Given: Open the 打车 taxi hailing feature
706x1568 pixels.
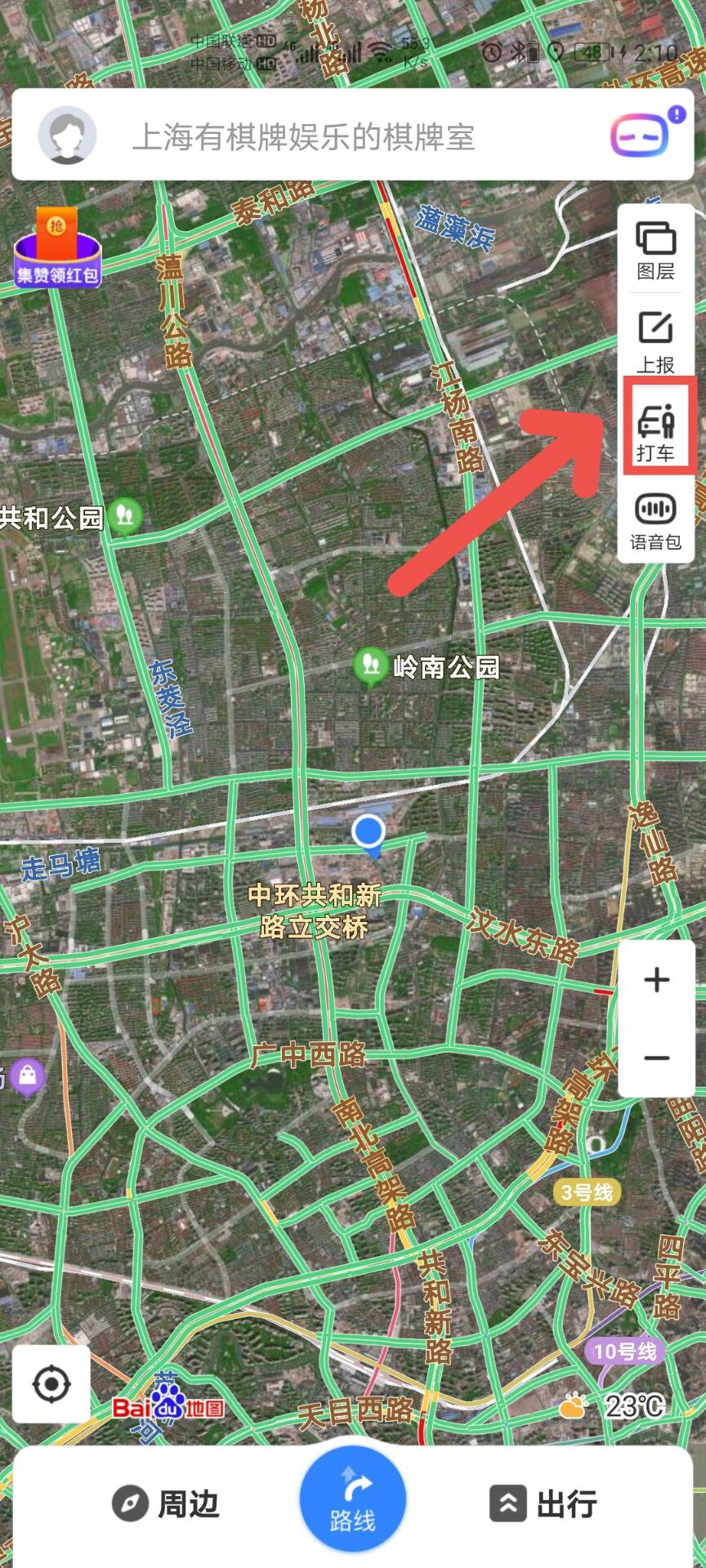Looking at the screenshot, I should pos(657,425).
